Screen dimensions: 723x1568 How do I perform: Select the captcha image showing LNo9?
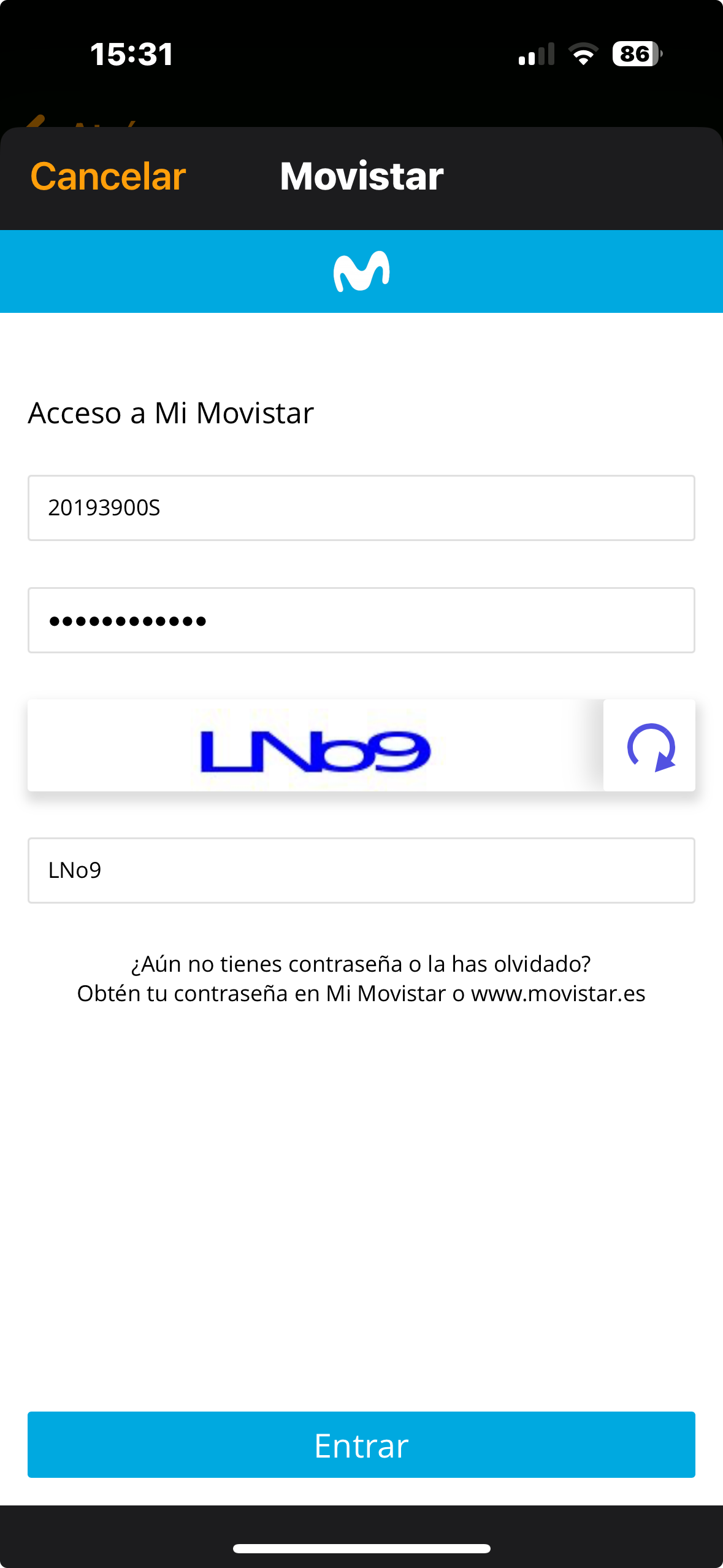[313, 745]
